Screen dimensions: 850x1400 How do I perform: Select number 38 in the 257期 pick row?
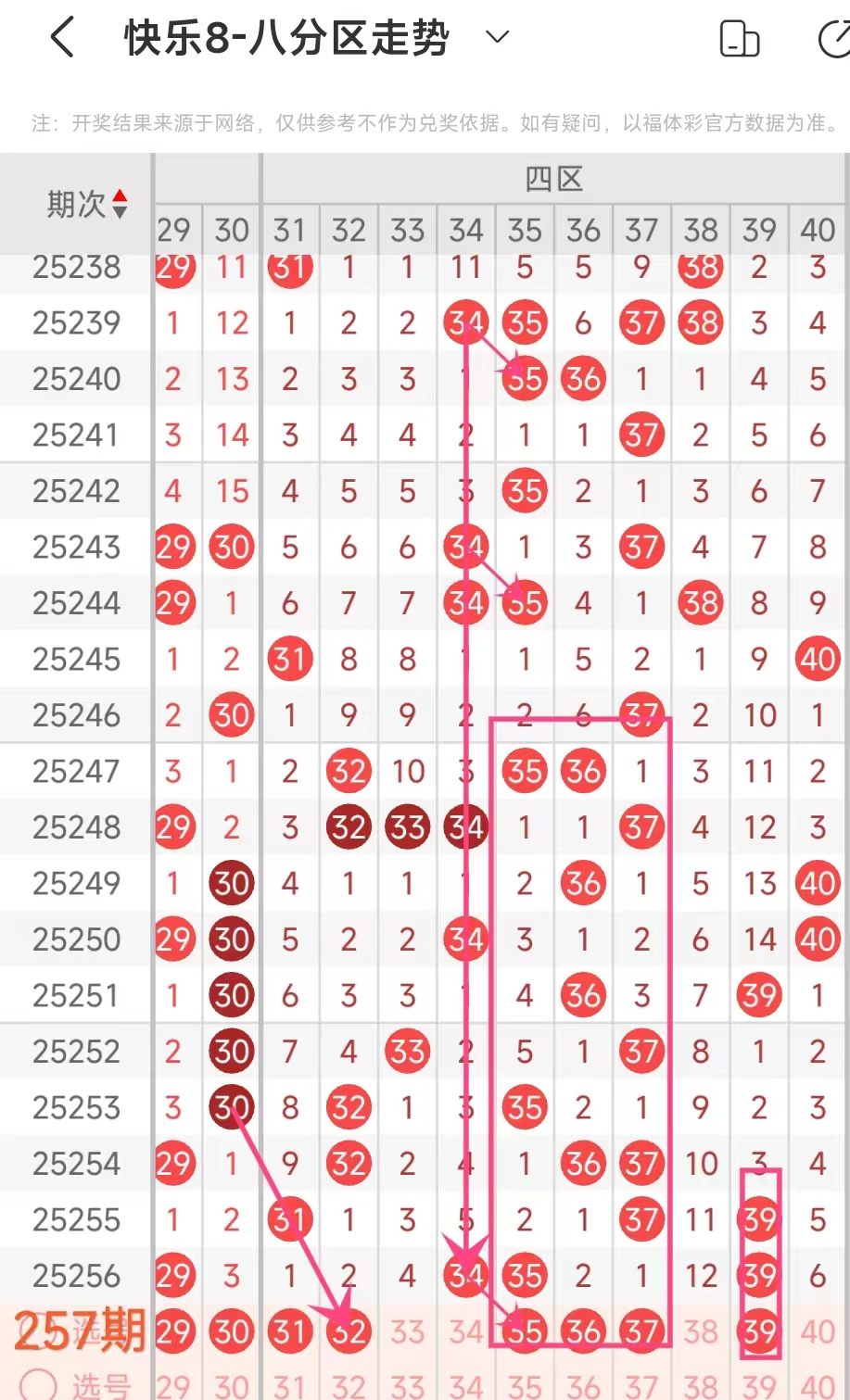coord(701,1332)
